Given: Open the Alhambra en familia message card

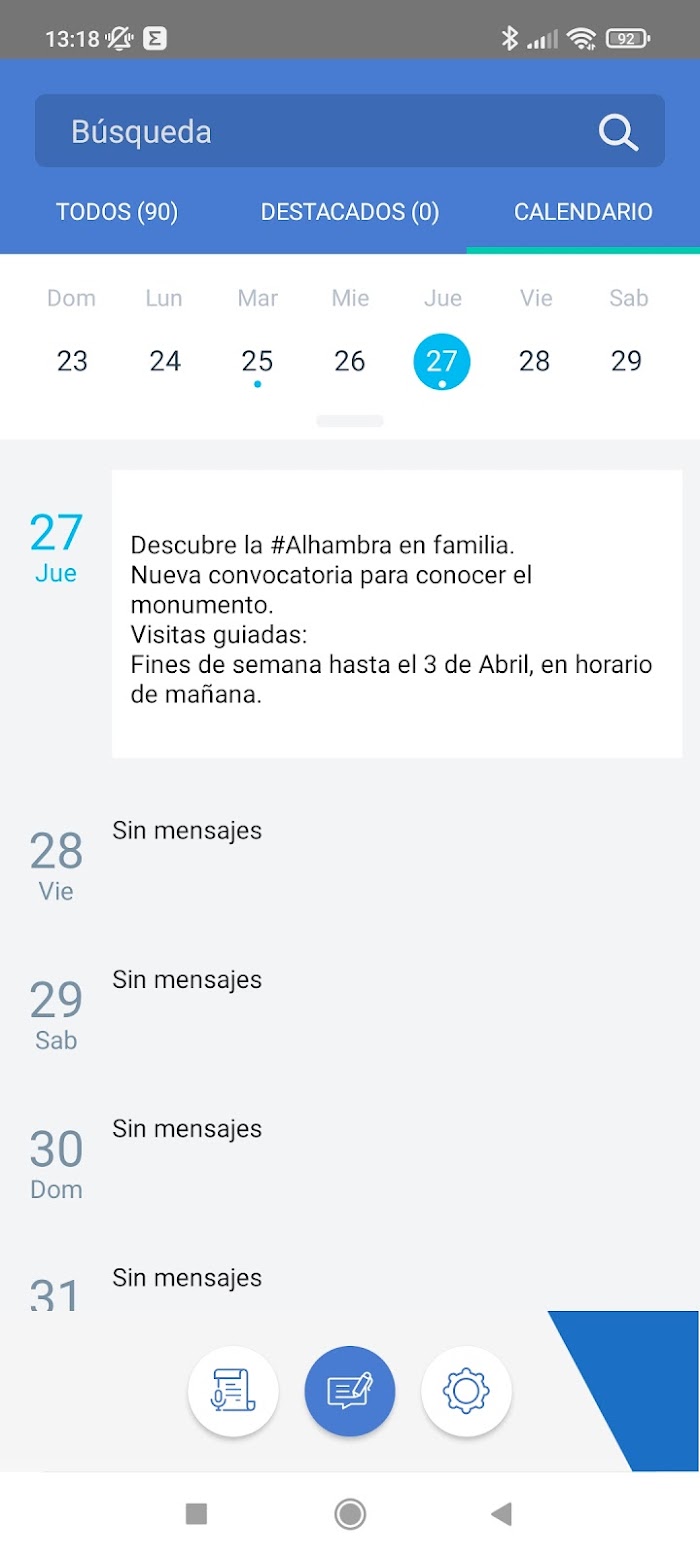Looking at the screenshot, I should click(x=397, y=614).
